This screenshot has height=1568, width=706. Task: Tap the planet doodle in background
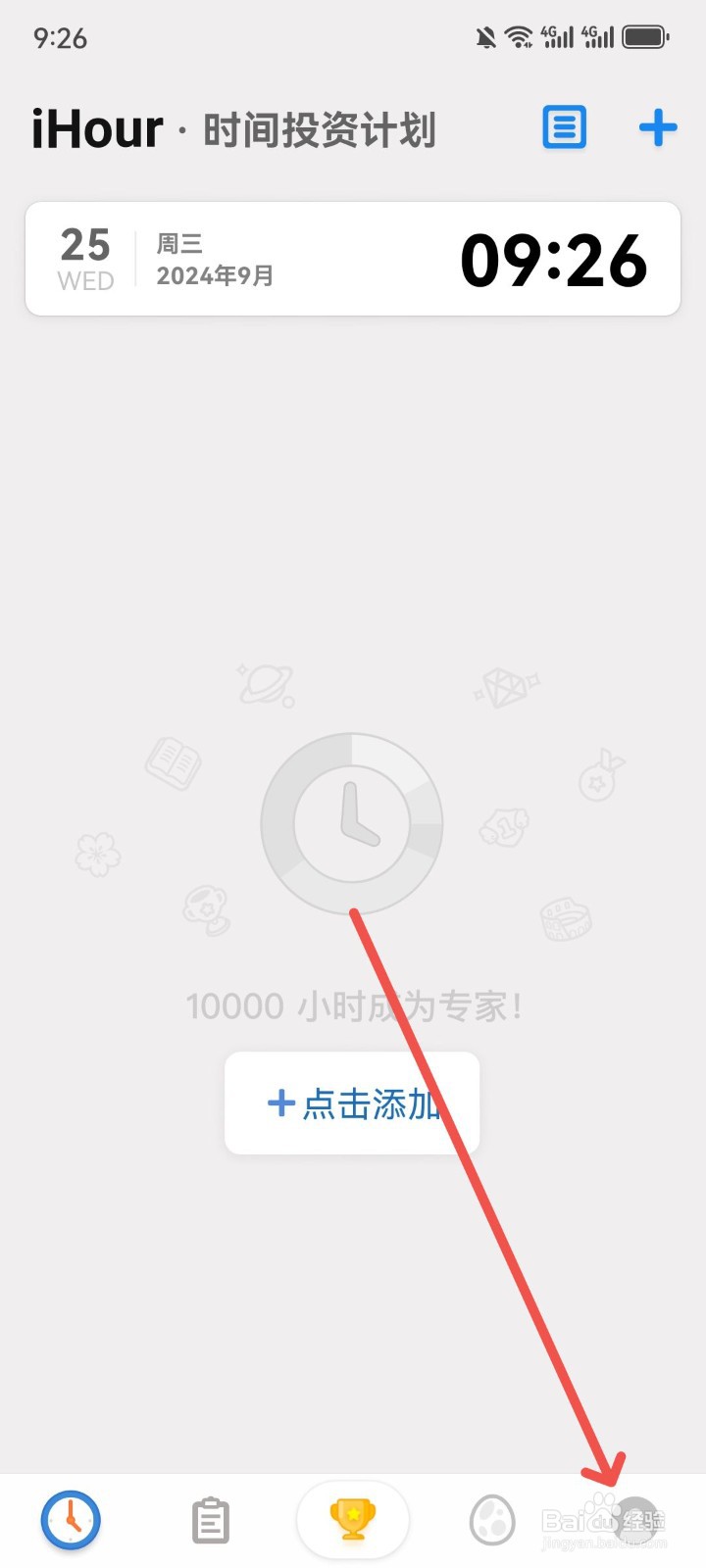click(x=267, y=684)
